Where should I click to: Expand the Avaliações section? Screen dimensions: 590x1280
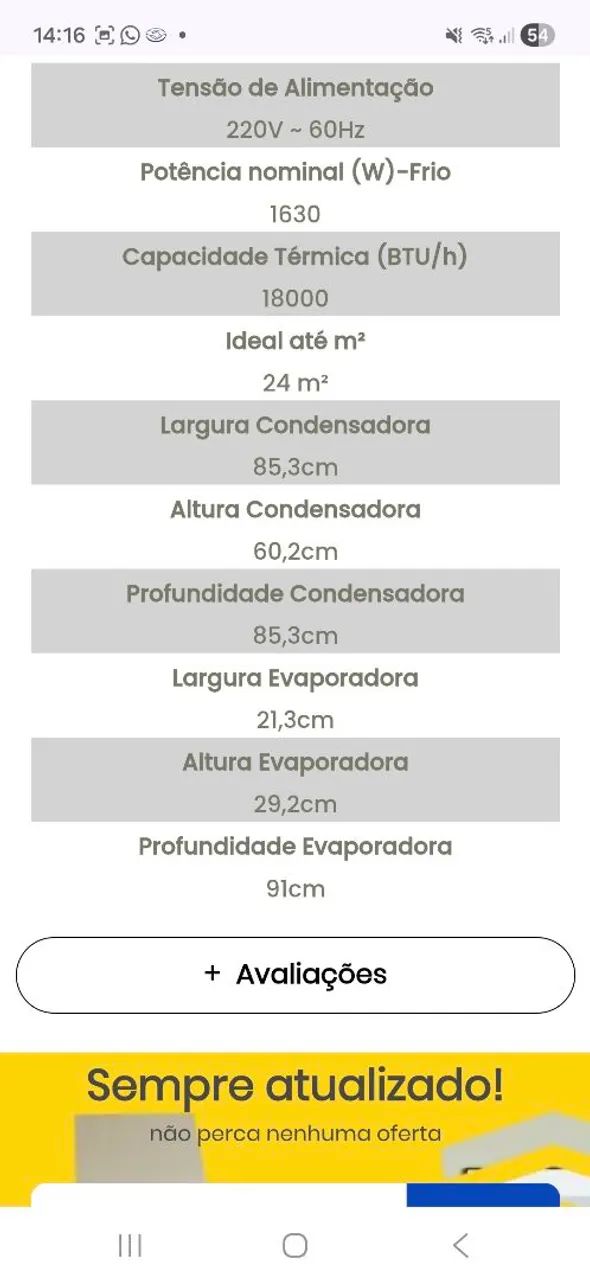point(295,975)
